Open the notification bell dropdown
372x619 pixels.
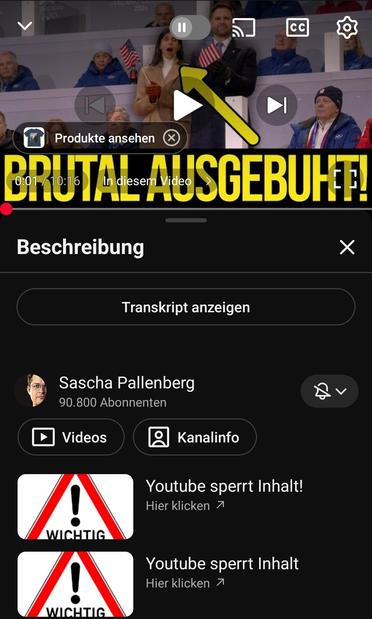329,391
